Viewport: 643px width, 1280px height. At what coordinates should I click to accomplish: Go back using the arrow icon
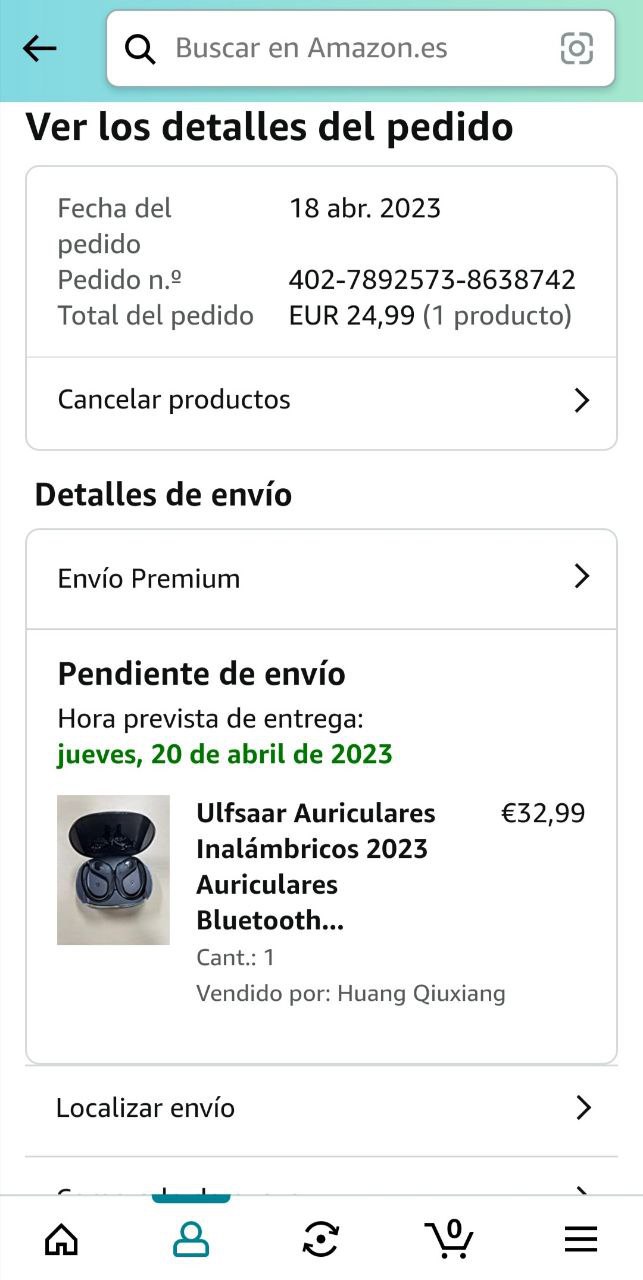(40, 48)
